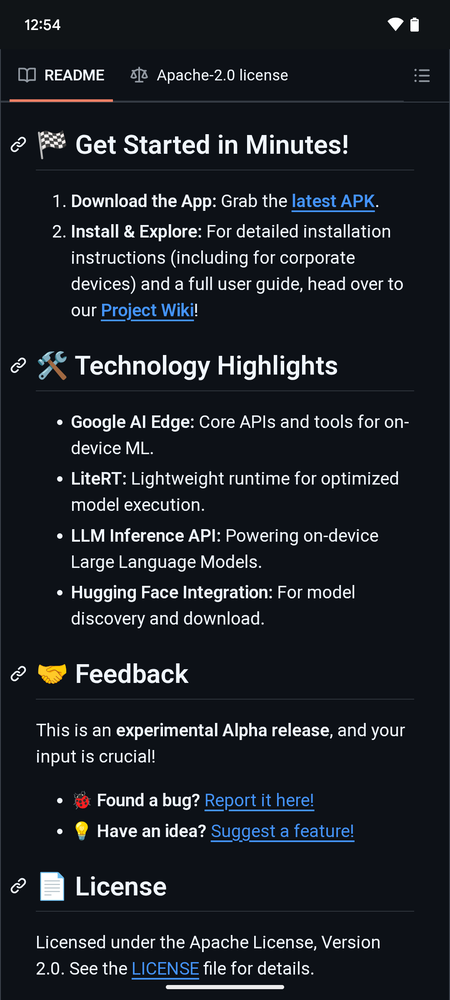This screenshot has height=1000, width=450.
Task: Tap anchor link icon beside License heading
Action: click(x=18, y=886)
